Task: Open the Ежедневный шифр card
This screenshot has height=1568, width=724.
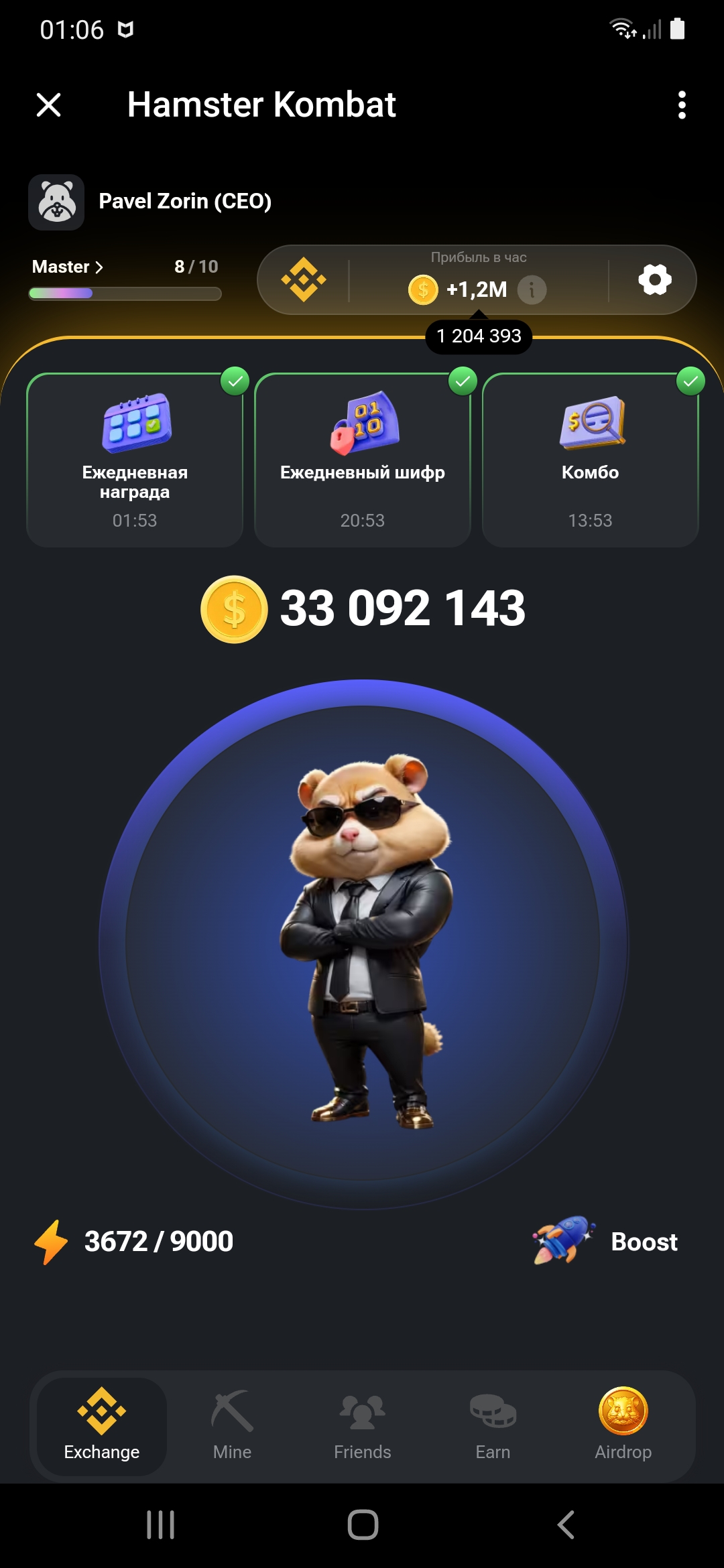Action: click(362, 460)
